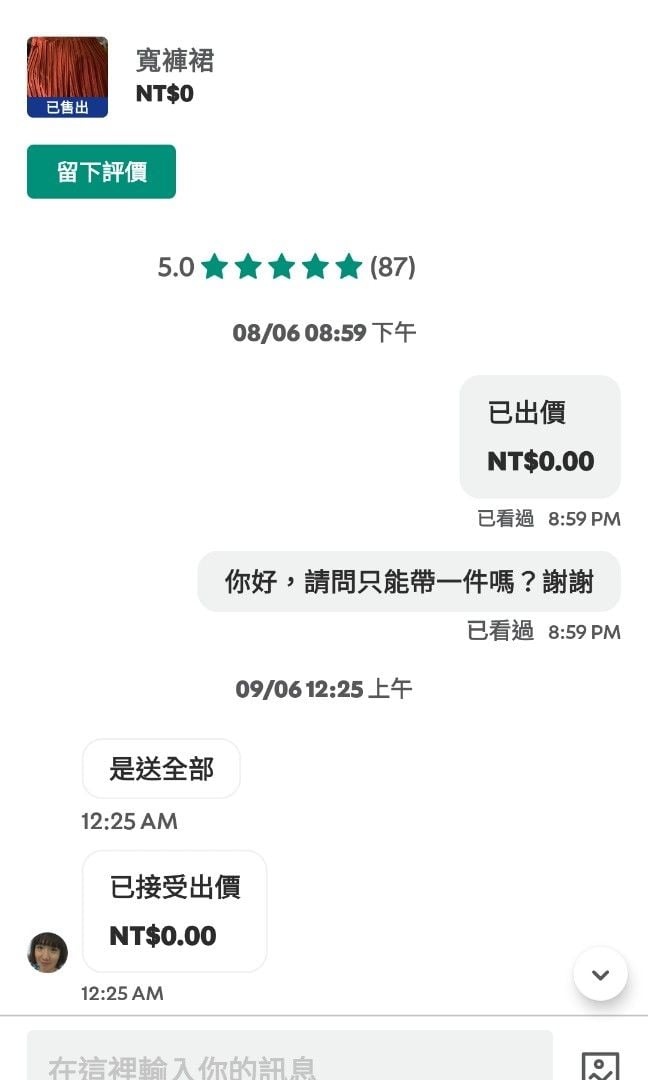648x1080 pixels.
Task: View the 5.0 star rating reviews
Action: [x=286, y=267]
